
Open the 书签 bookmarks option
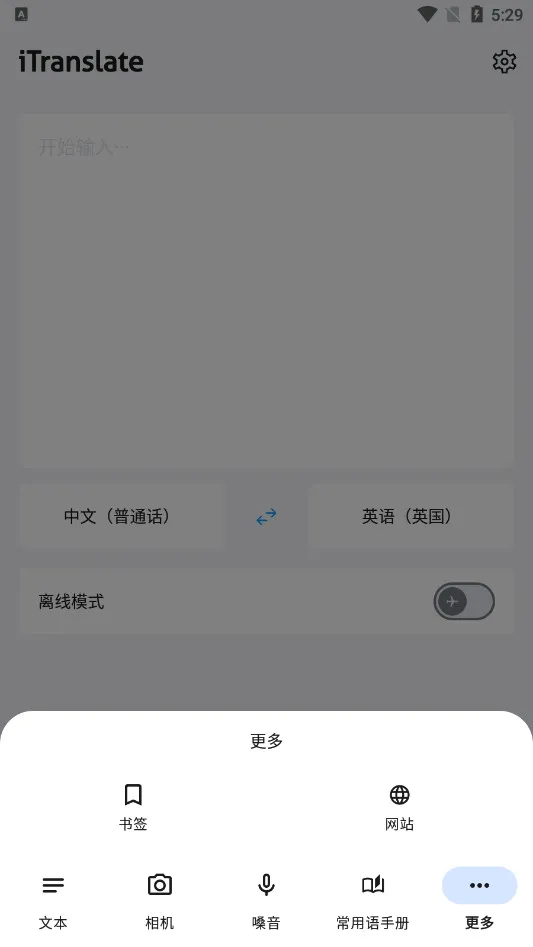point(133,807)
